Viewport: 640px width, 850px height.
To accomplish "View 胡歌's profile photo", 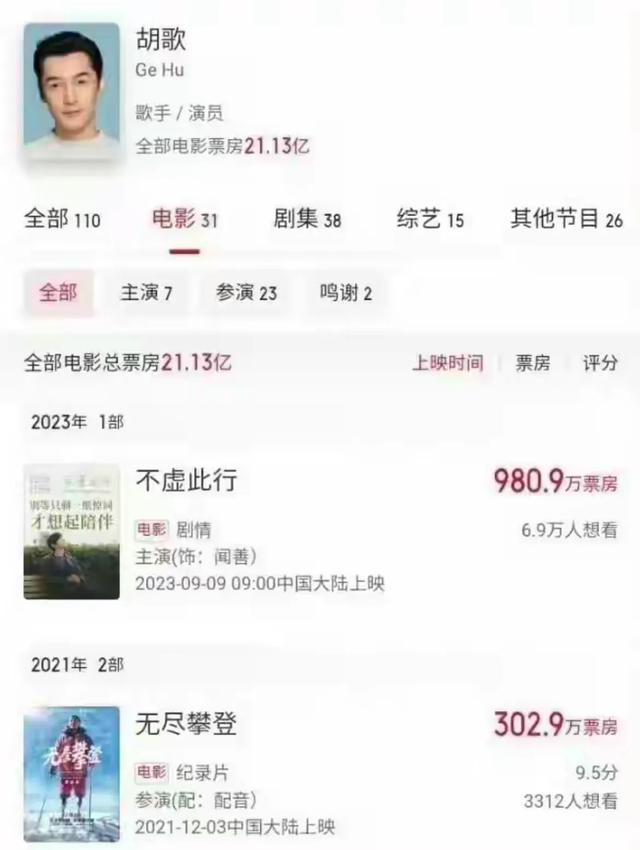I will click(72, 92).
